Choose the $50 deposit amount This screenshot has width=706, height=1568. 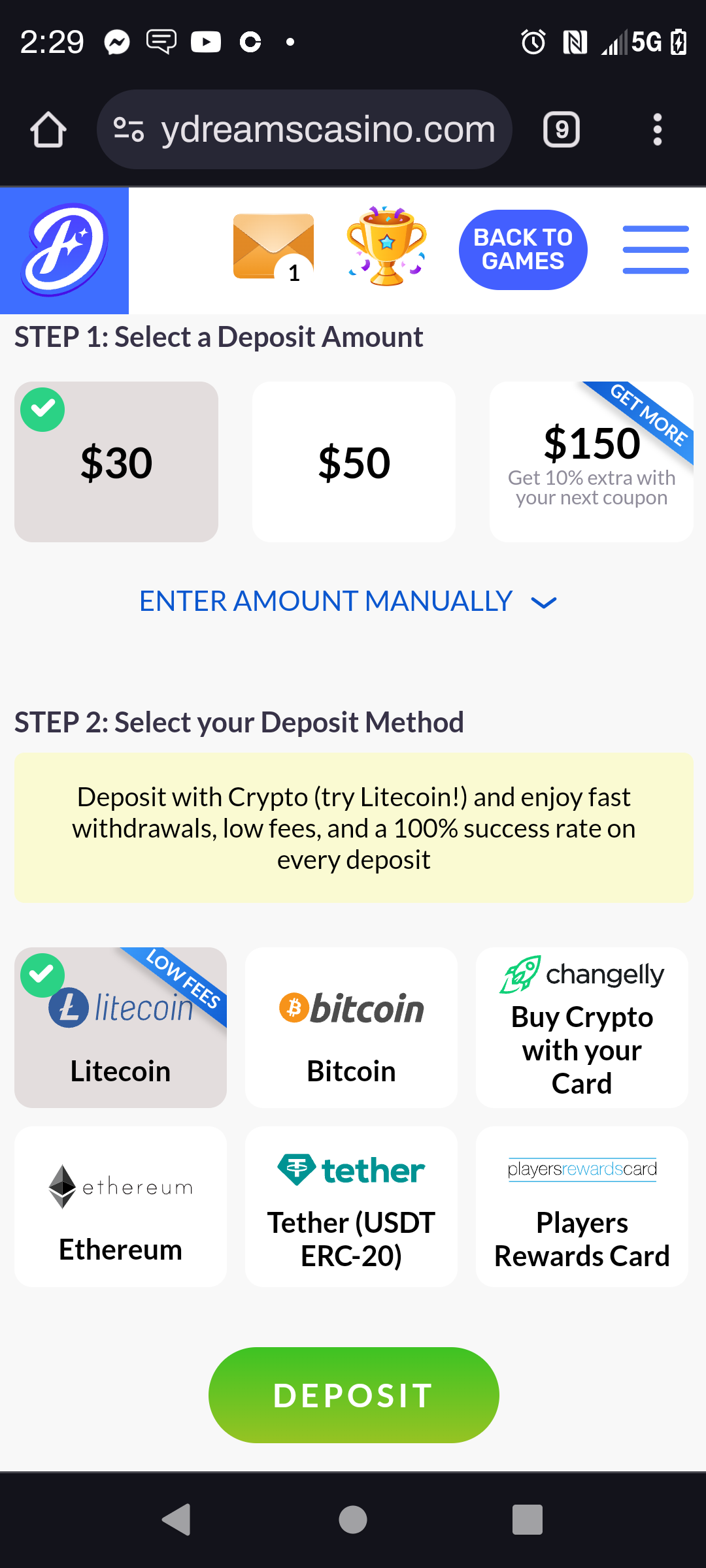point(354,462)
